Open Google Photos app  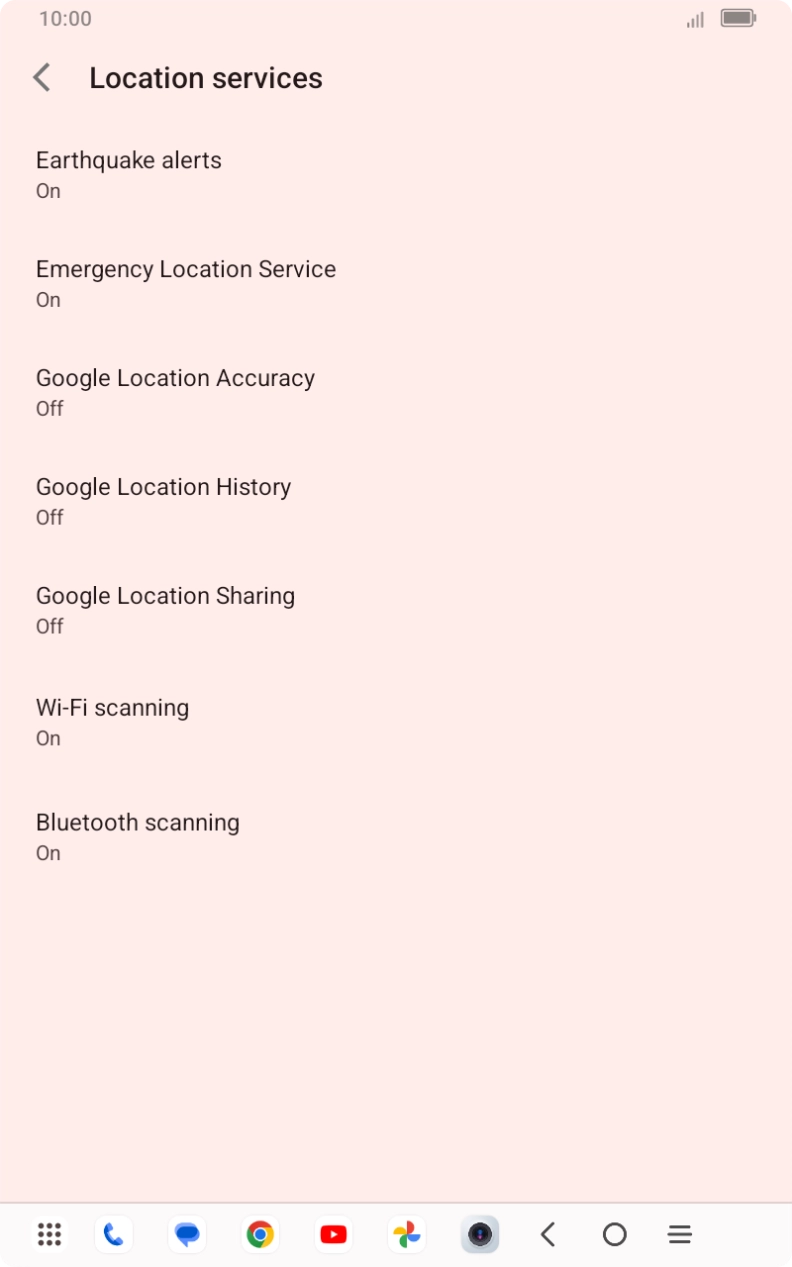coord(406,1234)
